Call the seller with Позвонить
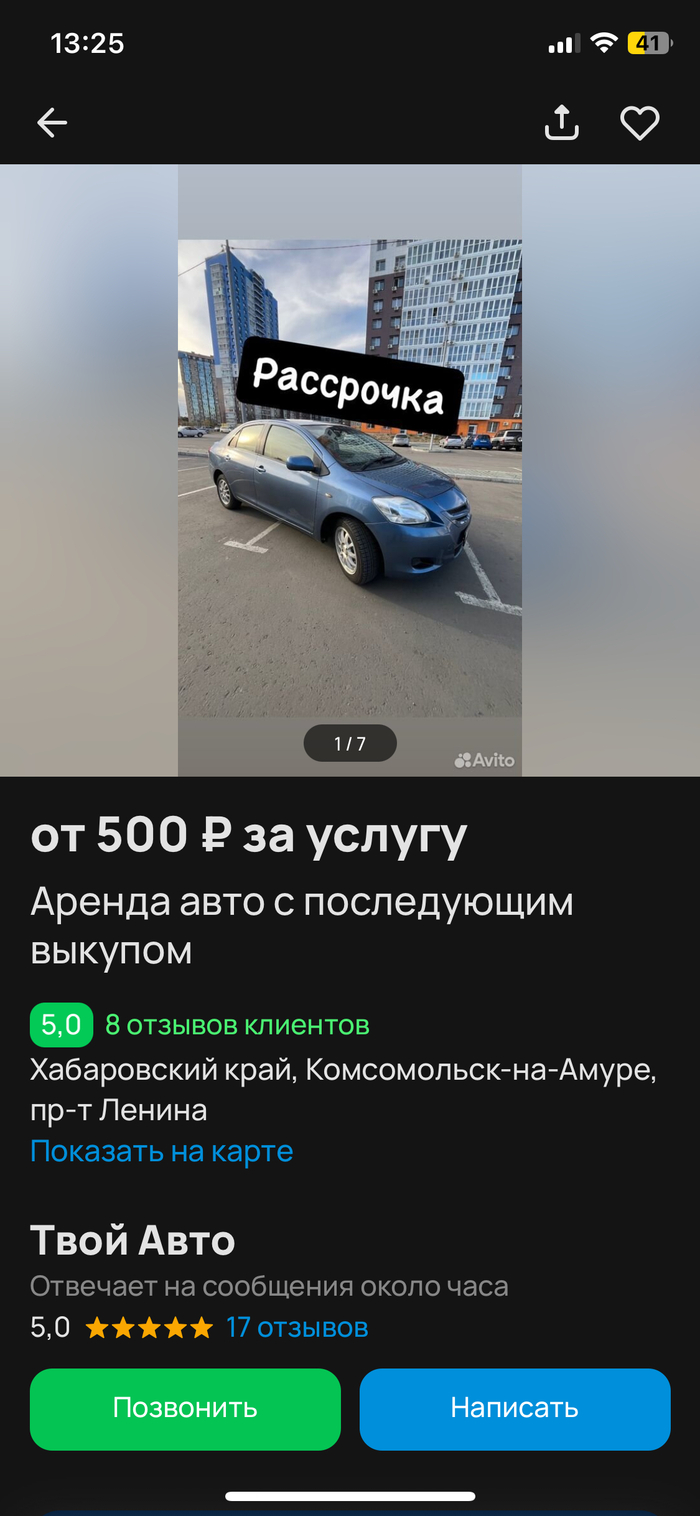This screenshot has width=700, height=1516. coord(185,1408)
